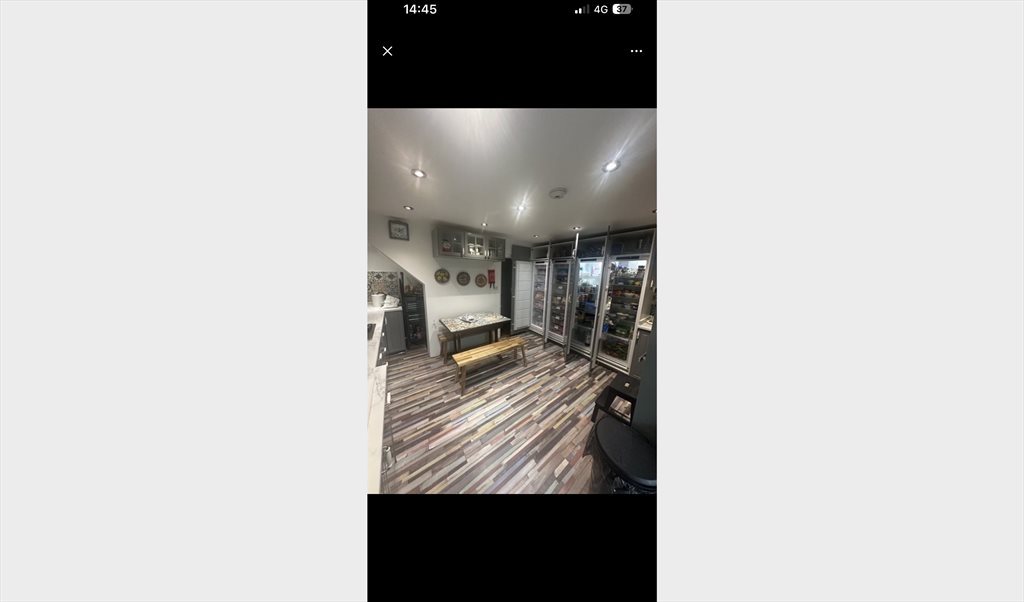
Task: Close the photo viewer
Action: pyautogui.click(x=388, y=51)
